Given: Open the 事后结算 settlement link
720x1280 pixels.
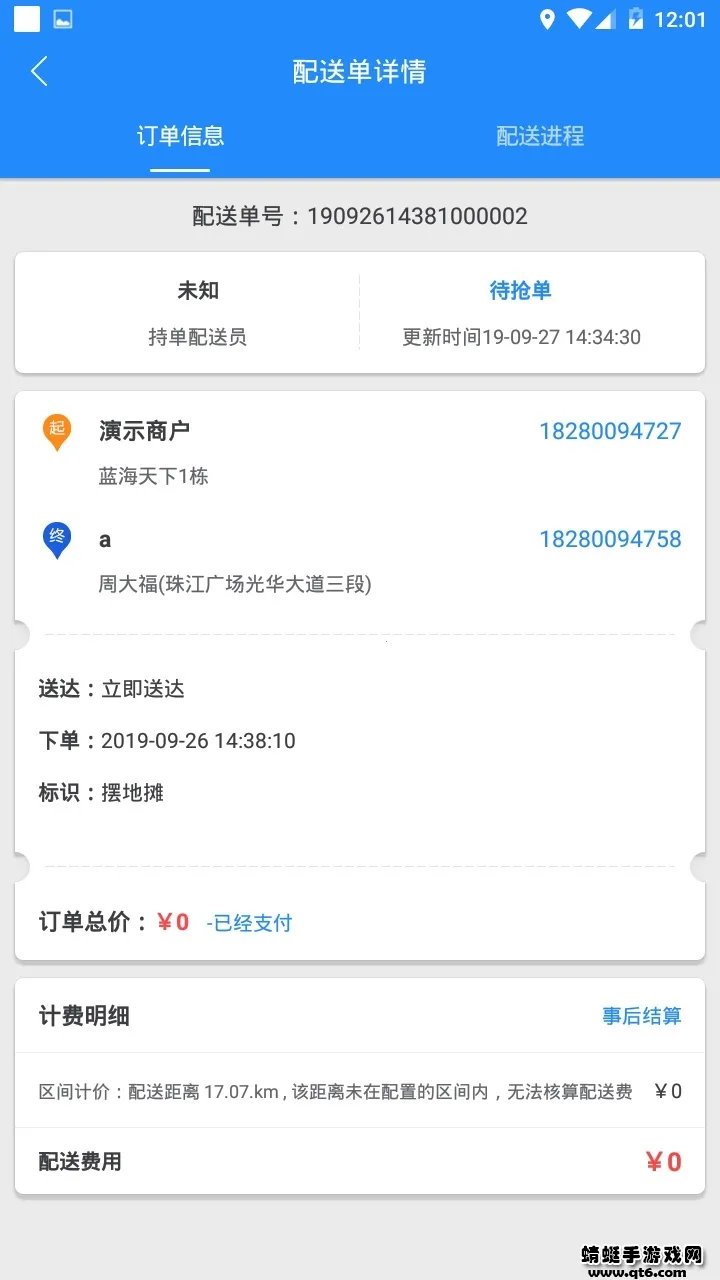Looking at the screenshot, I should coord(641,1016).
